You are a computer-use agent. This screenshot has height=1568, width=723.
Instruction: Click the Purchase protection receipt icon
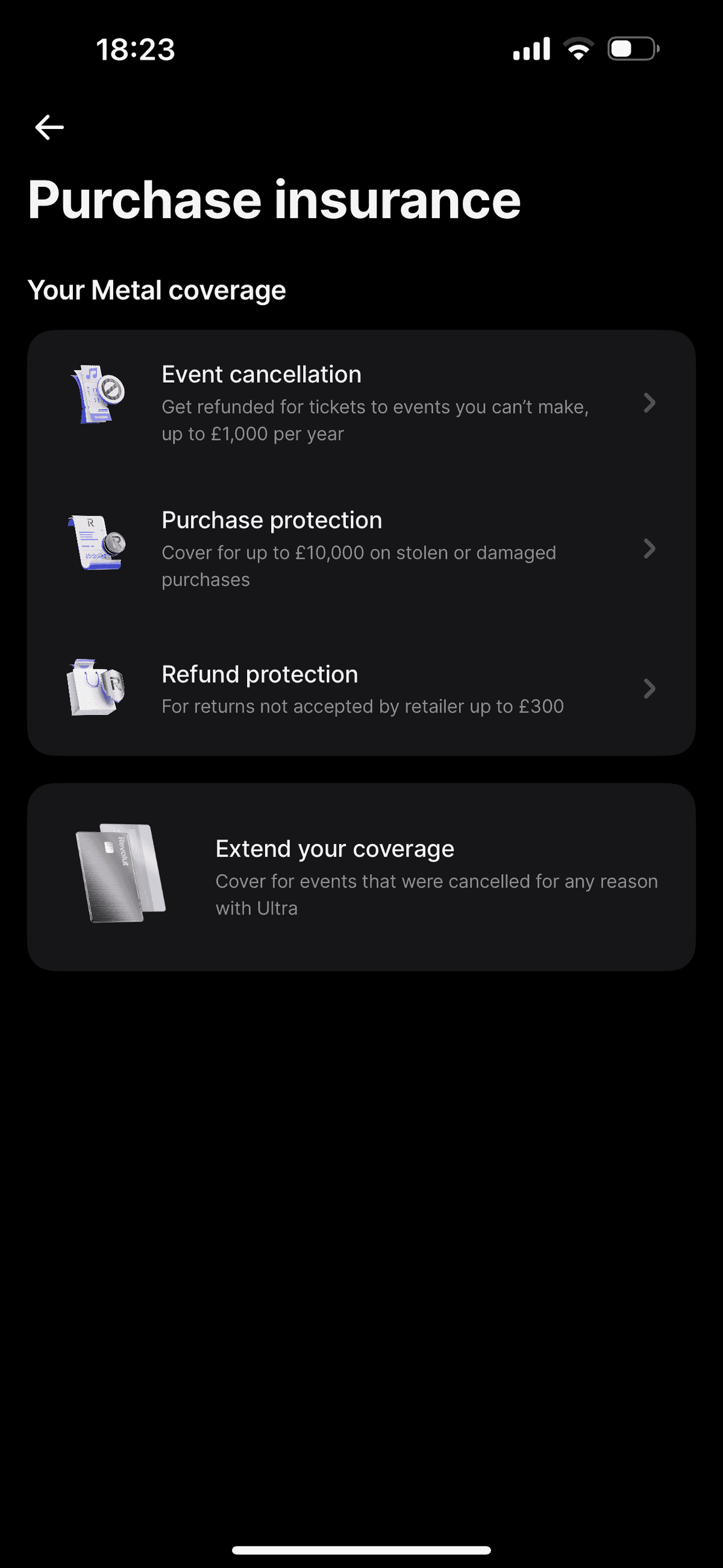click(98, 542)
